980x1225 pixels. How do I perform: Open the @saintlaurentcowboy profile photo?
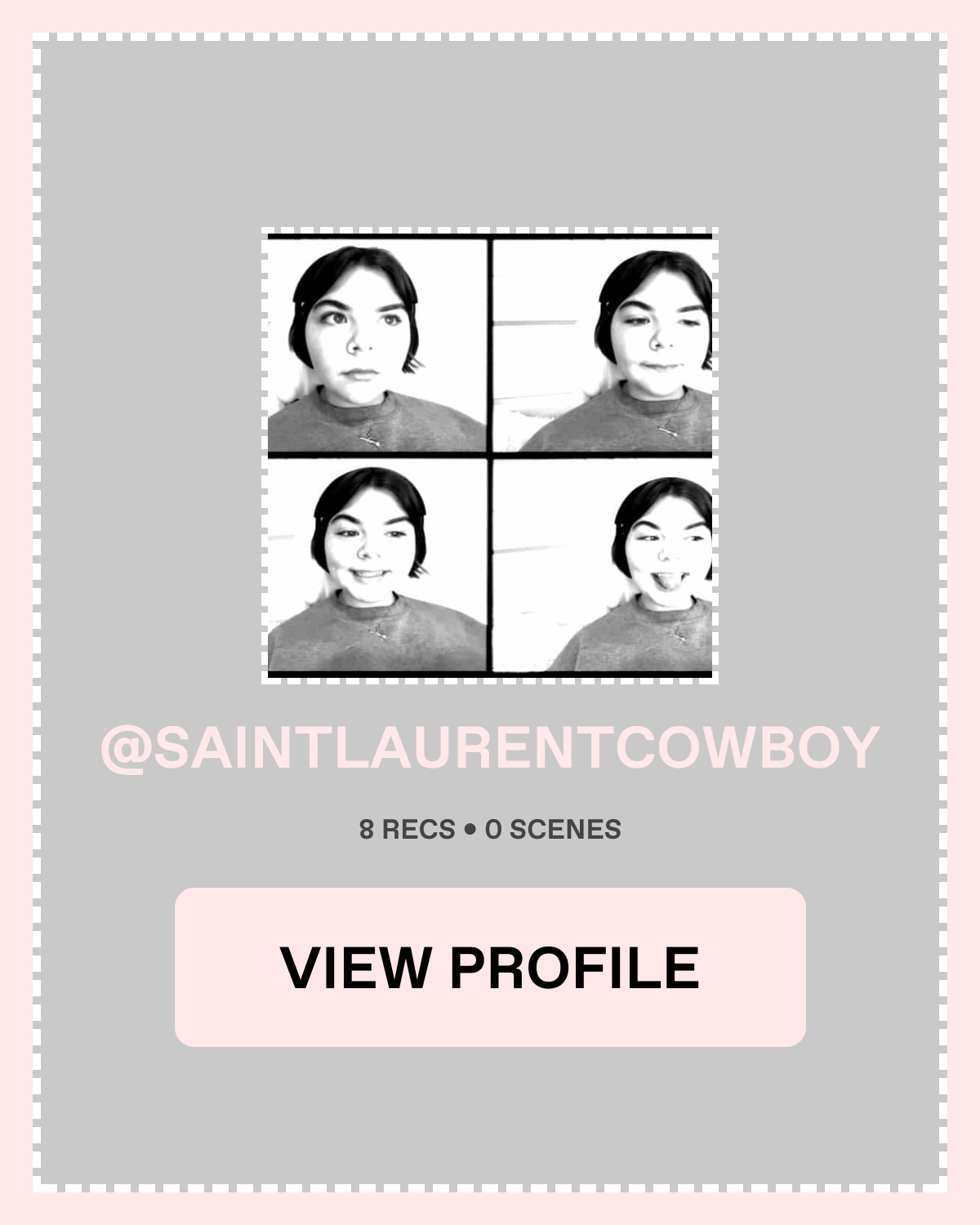tap(490, 455)
